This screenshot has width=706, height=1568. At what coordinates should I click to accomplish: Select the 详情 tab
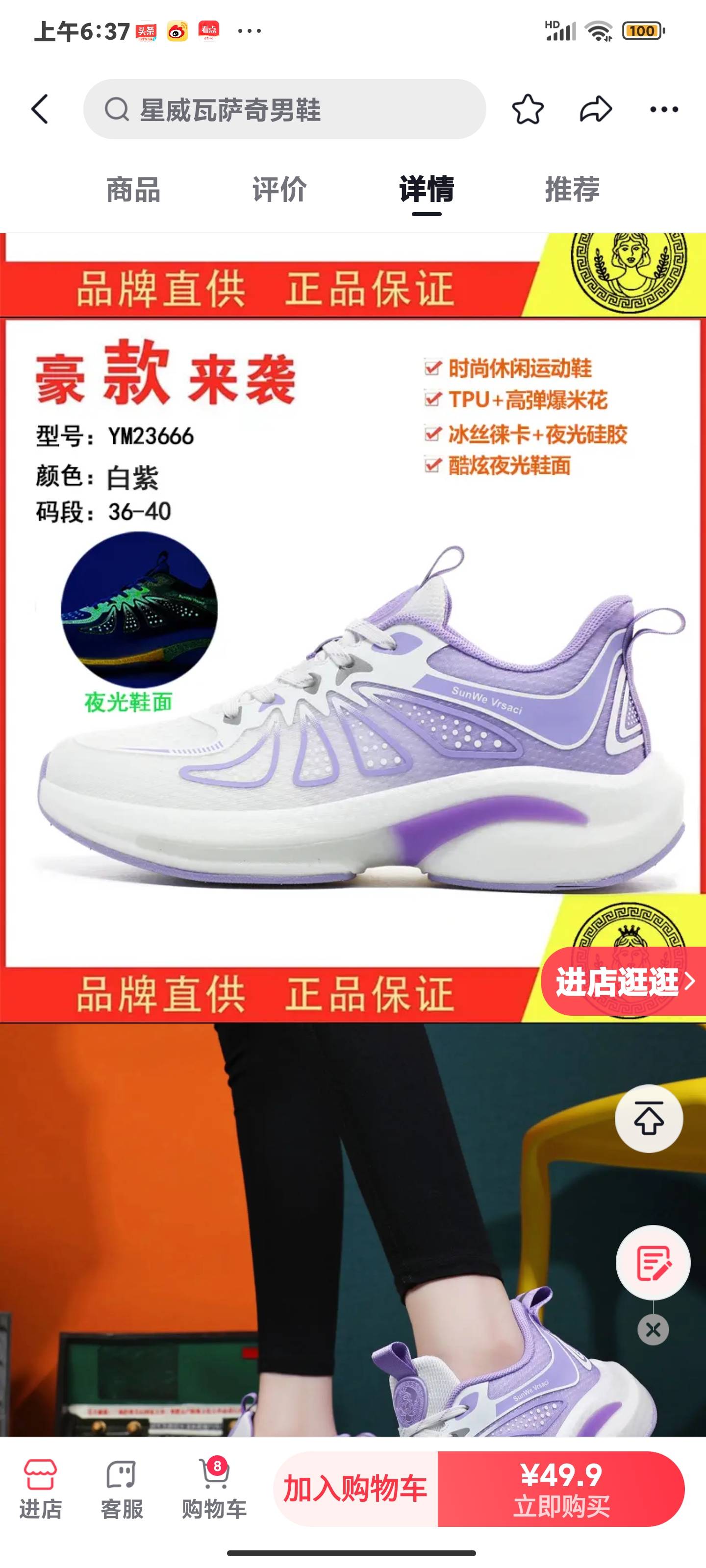point(427,189)
